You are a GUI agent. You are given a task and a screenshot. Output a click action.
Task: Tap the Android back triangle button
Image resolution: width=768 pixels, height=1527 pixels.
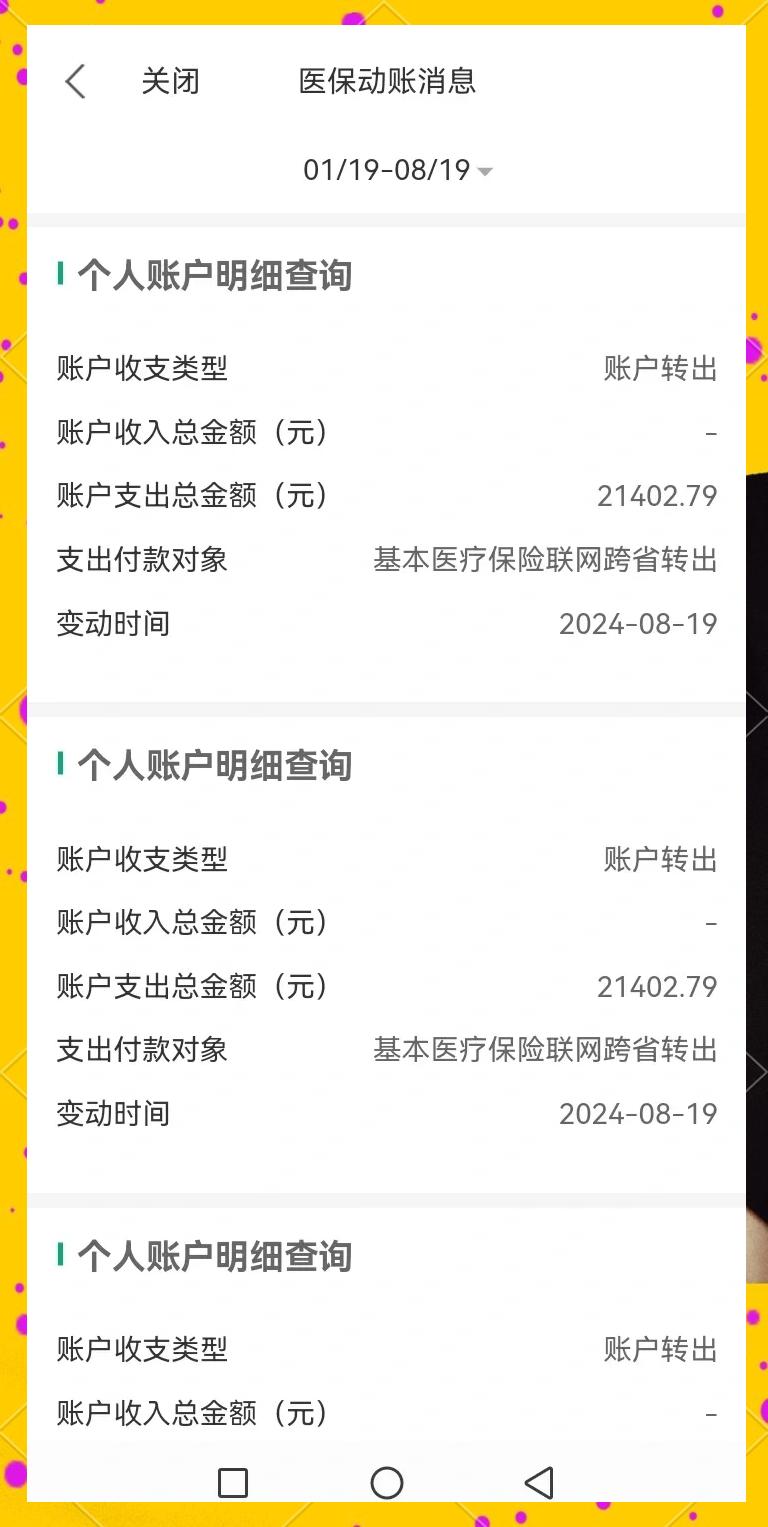click(539, 1484)
